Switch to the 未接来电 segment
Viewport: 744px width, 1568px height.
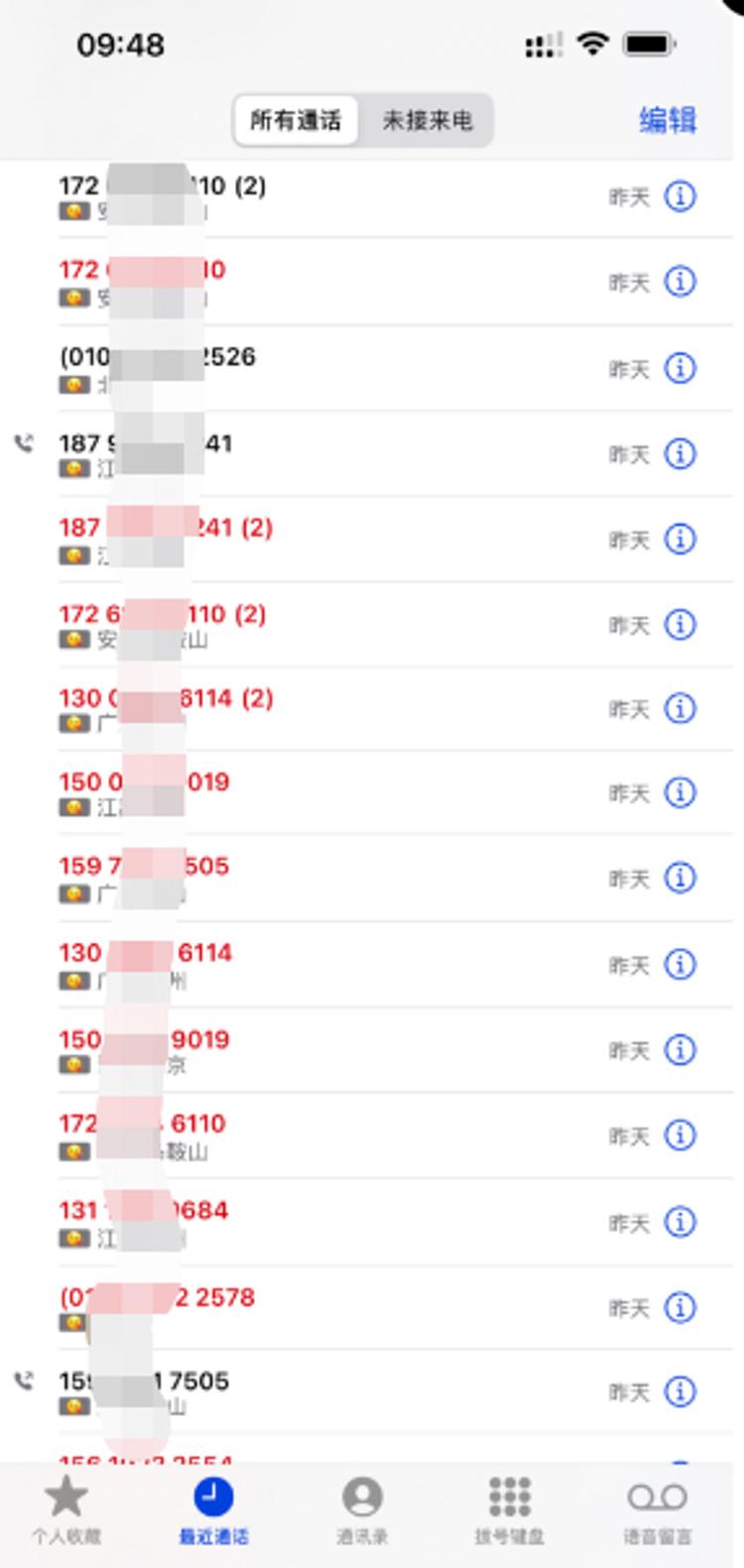click(428, 121)
